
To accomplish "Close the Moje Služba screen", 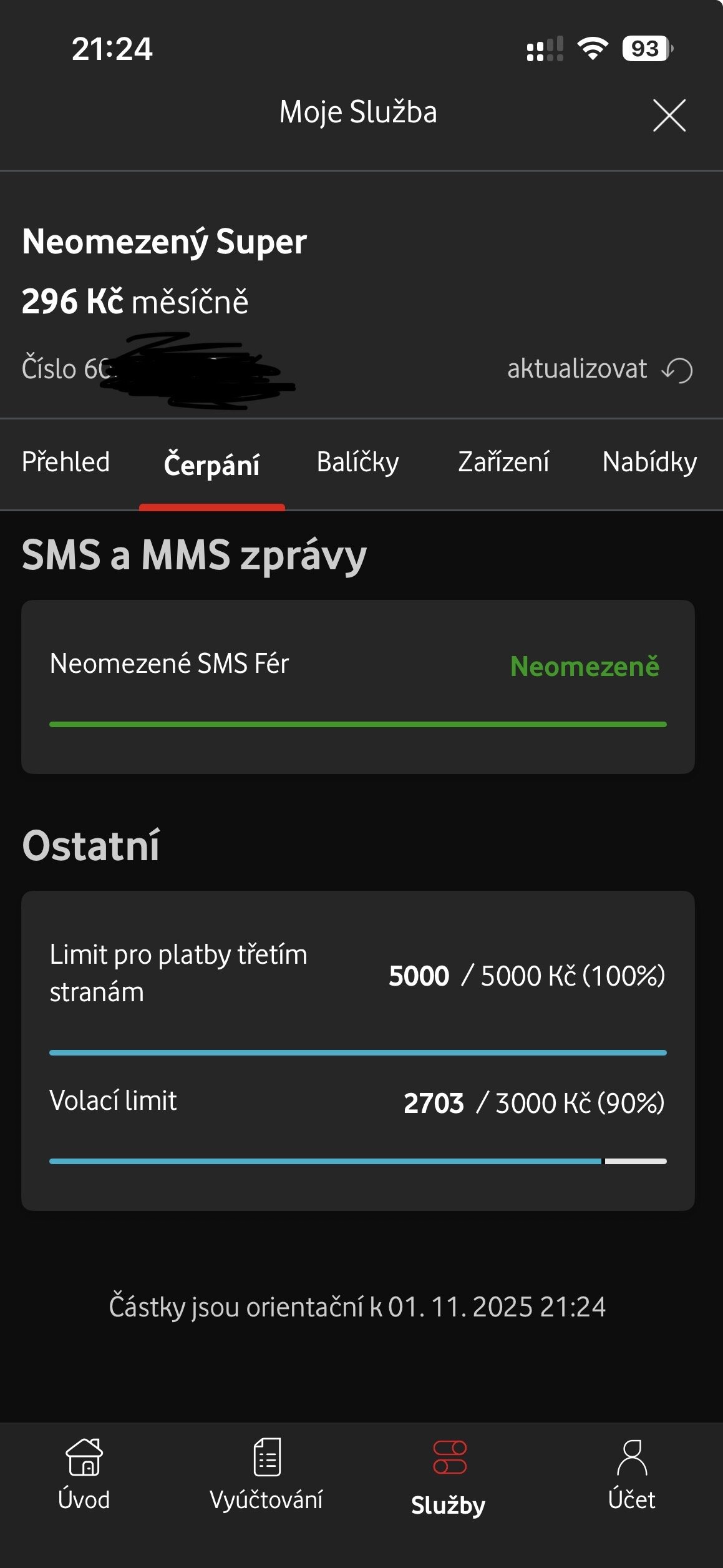I will pos(669,115).
